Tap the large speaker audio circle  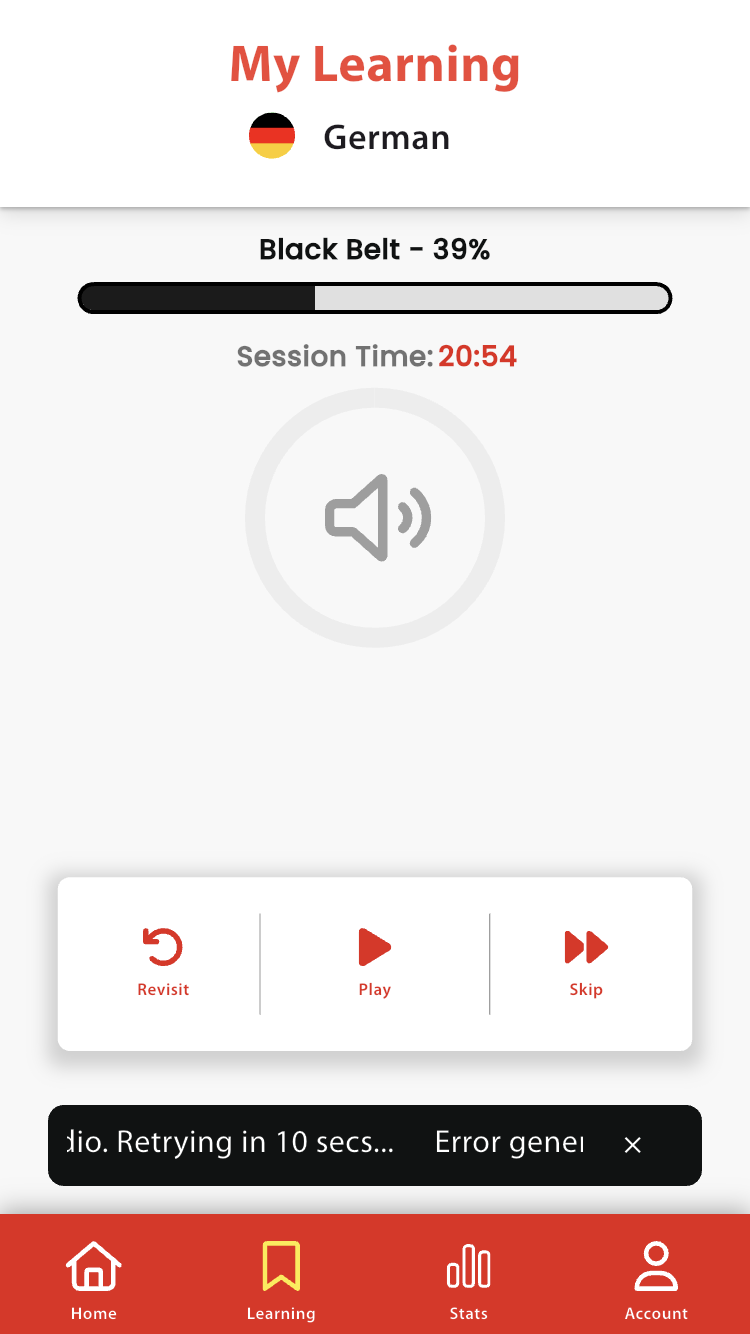pos(375,518)
